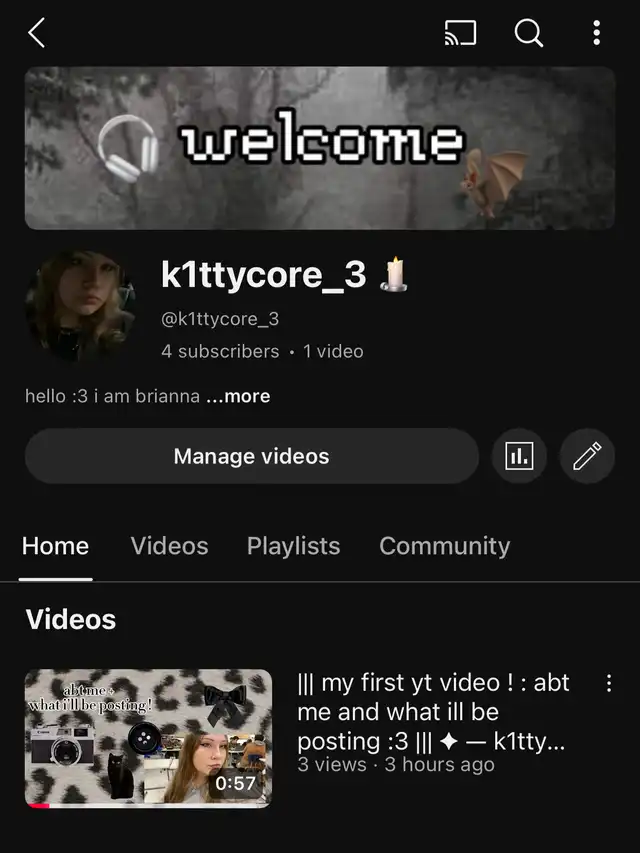Viewport: 640px width, 853px height.
Task: Expand the channel description with ...more
Action: [238, 396]
